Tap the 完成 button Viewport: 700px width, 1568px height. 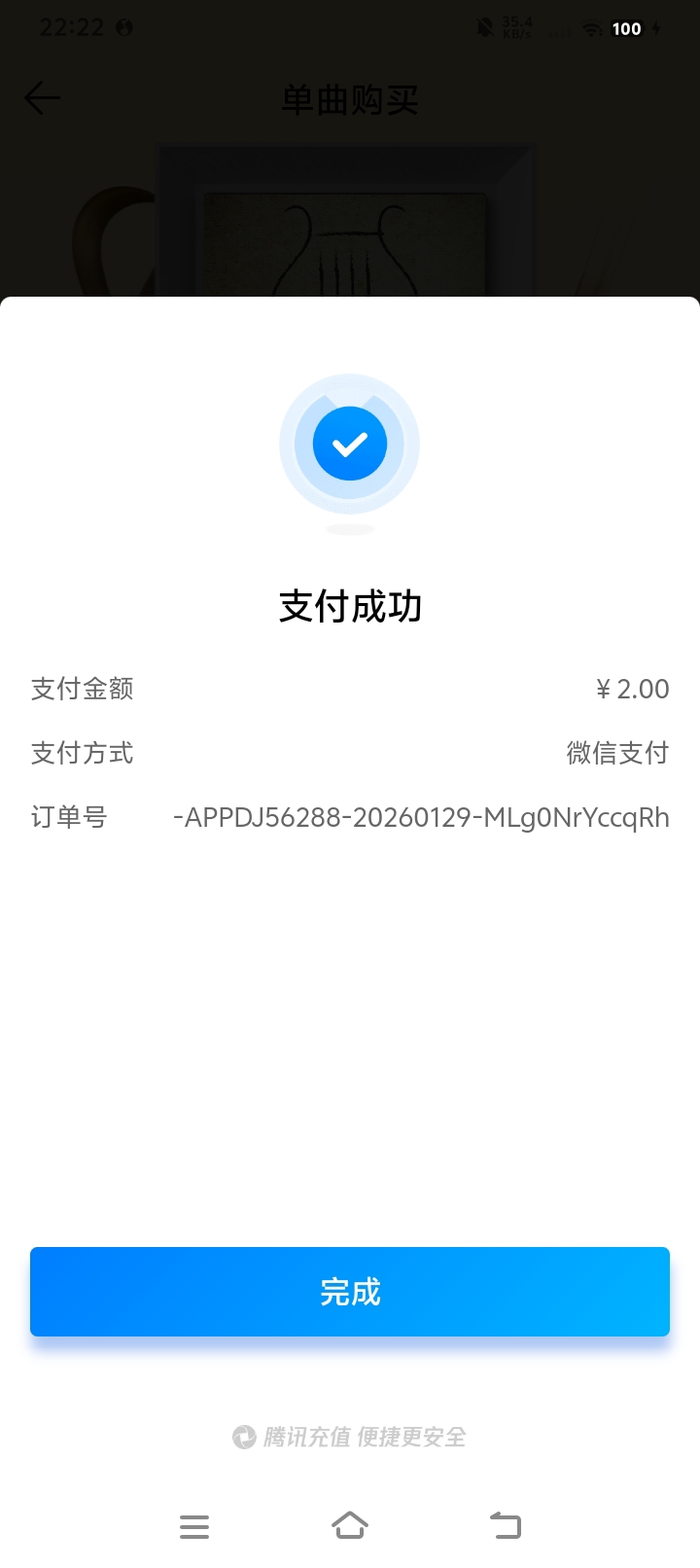[x=350, y=1292]
